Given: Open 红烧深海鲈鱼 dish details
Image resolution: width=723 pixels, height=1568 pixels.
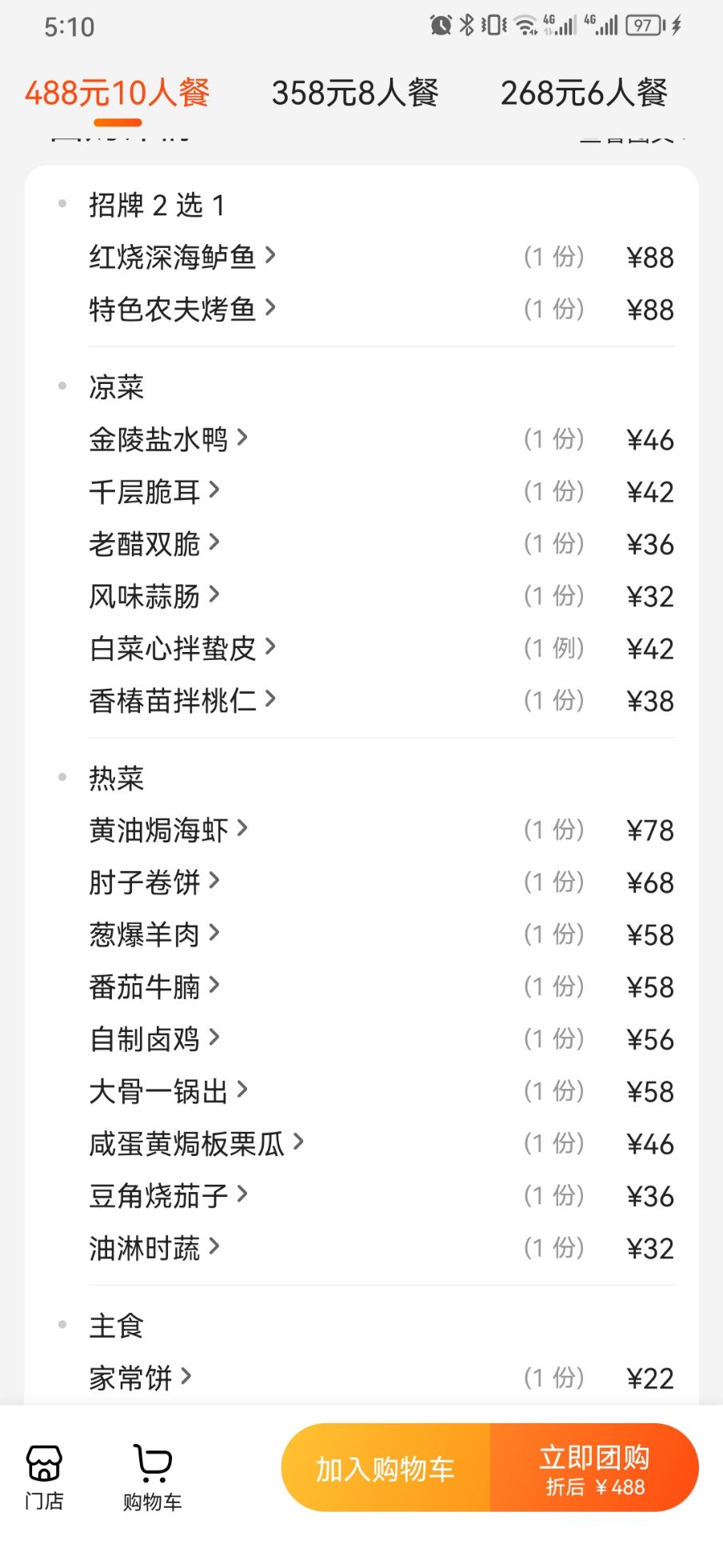Looking at the screenshot, I should [x=182, y=257].
